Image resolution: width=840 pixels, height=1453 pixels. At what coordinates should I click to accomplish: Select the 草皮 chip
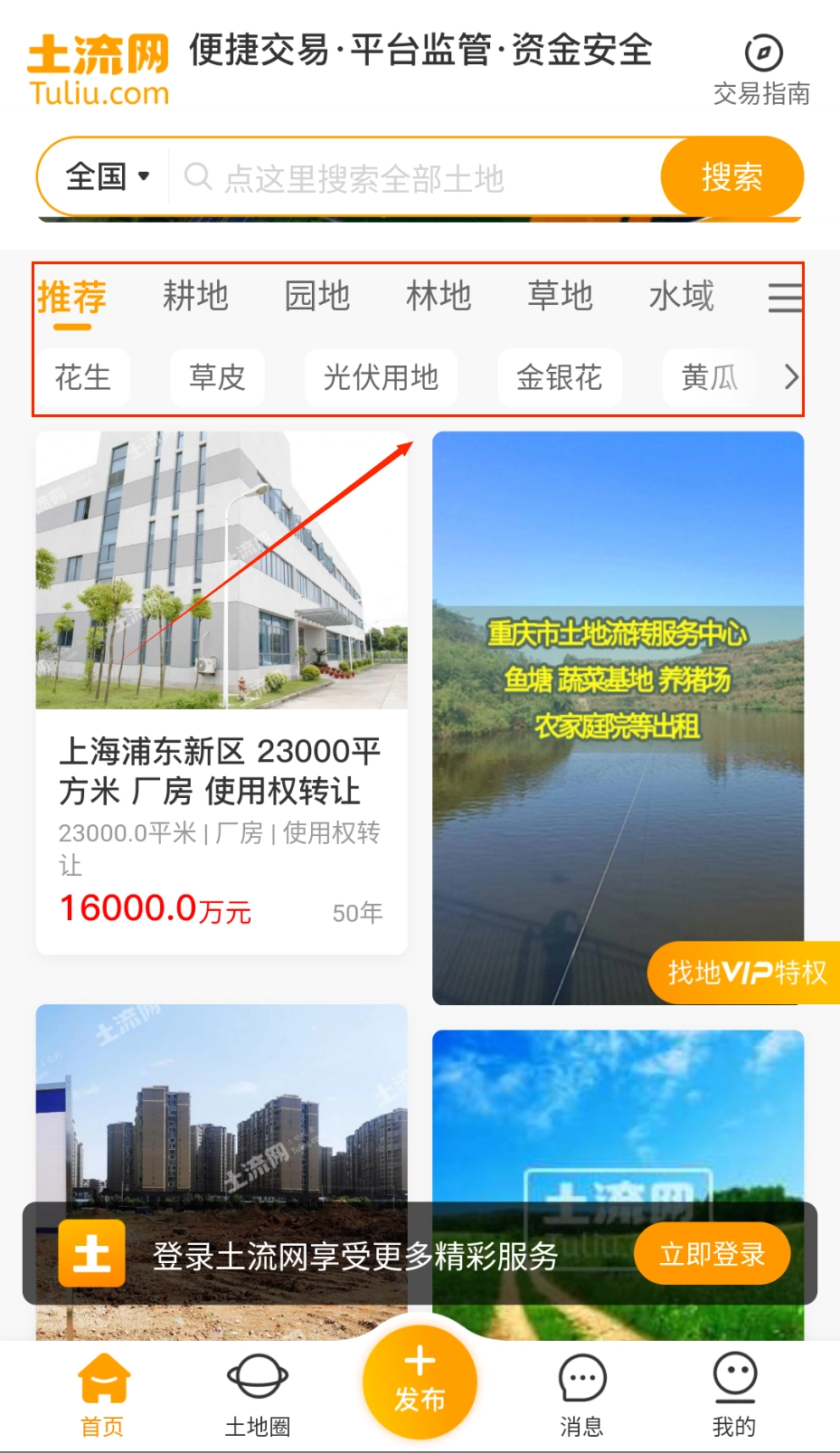(217, 377)
